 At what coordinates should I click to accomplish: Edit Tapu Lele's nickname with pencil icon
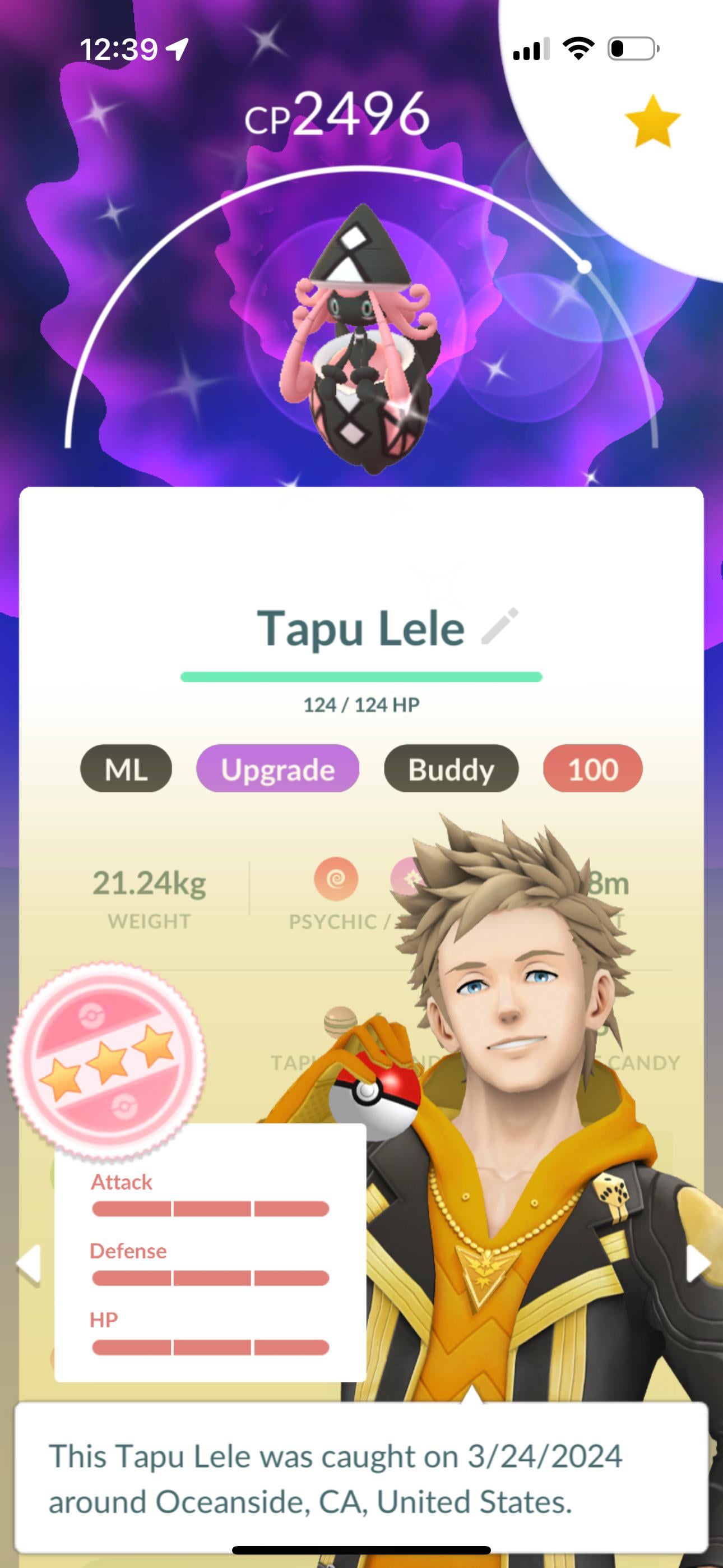499,626
